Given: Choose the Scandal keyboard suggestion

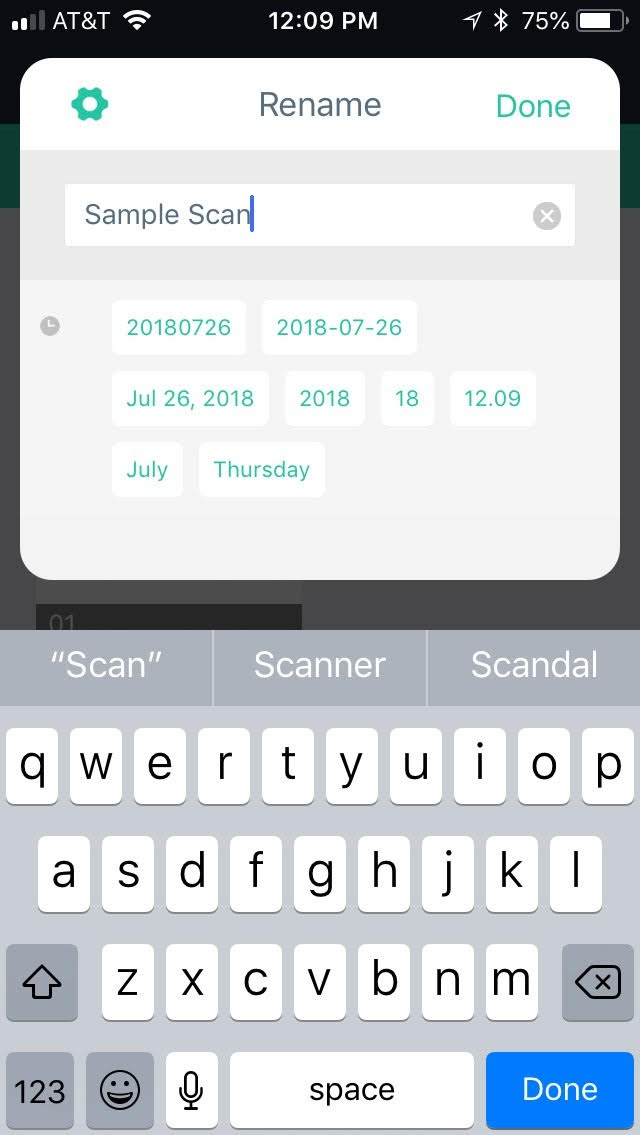Looking at the screenshot, I should [x=534, y=665].
